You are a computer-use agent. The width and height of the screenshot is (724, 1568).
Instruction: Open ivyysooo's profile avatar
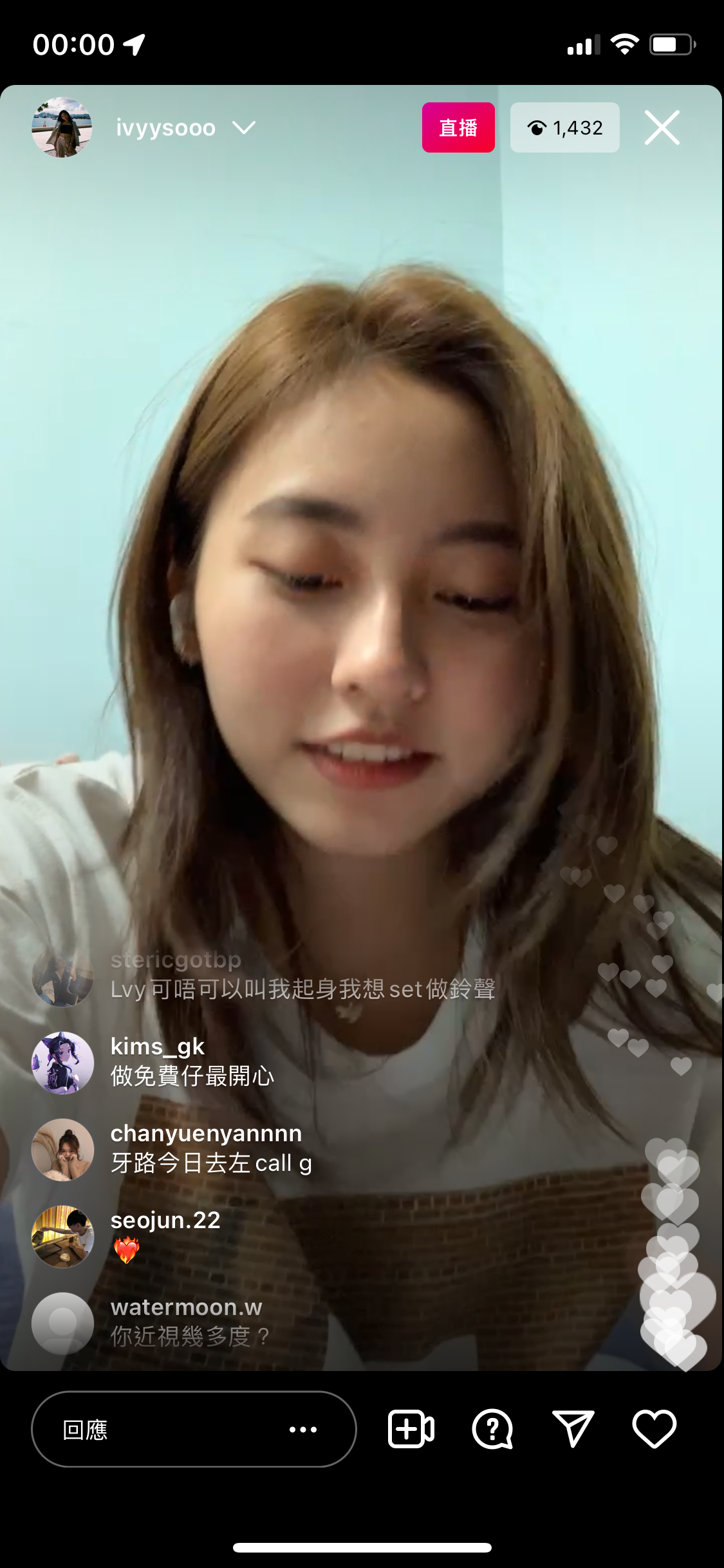(x=62, y=126)
